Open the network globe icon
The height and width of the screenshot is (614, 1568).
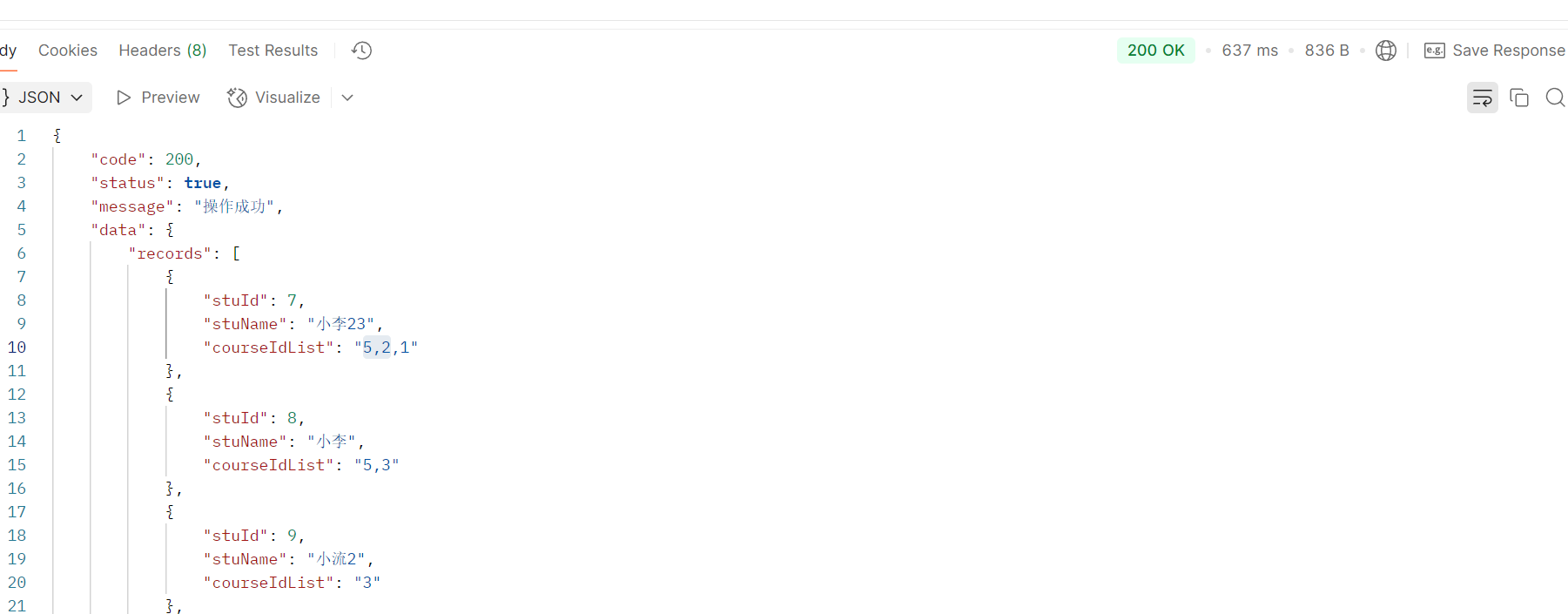[1385, 51]
